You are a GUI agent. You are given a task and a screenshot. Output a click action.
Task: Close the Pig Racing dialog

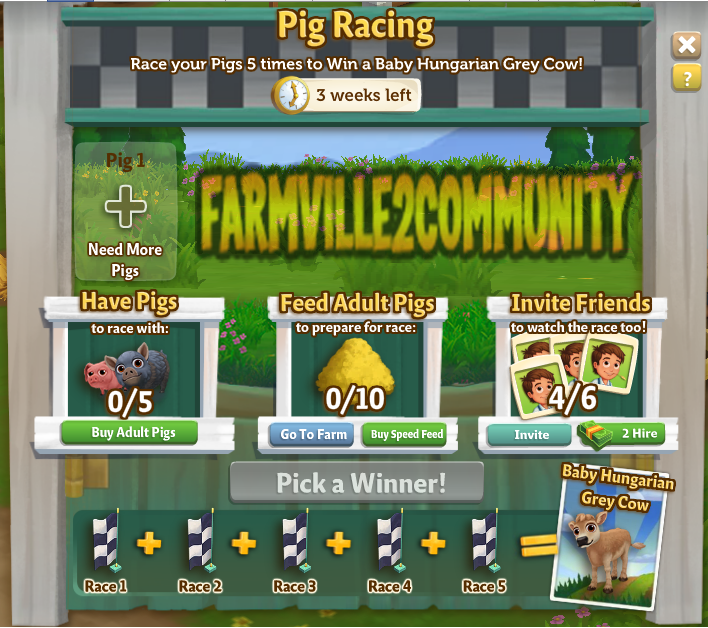[x=686, y=45]
